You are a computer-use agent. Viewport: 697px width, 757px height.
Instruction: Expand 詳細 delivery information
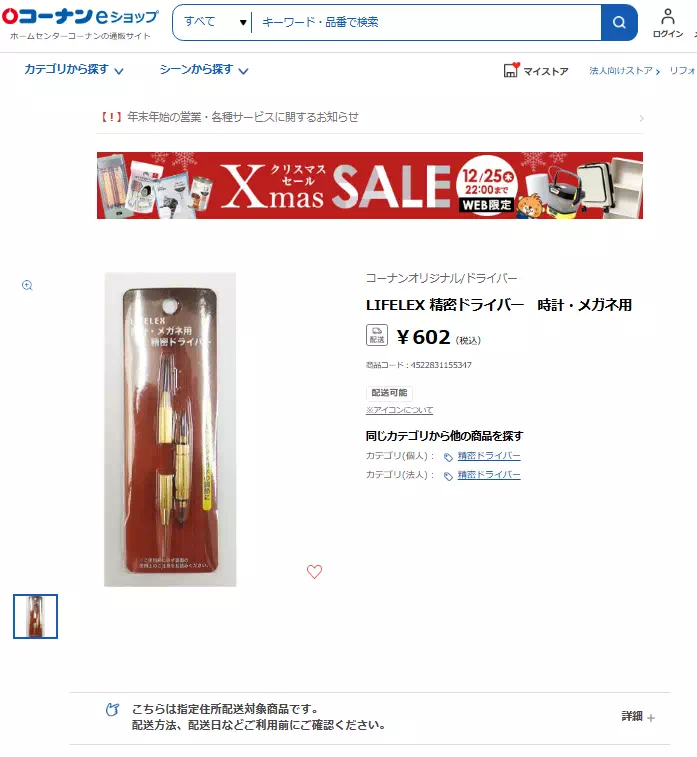[638, 717]
